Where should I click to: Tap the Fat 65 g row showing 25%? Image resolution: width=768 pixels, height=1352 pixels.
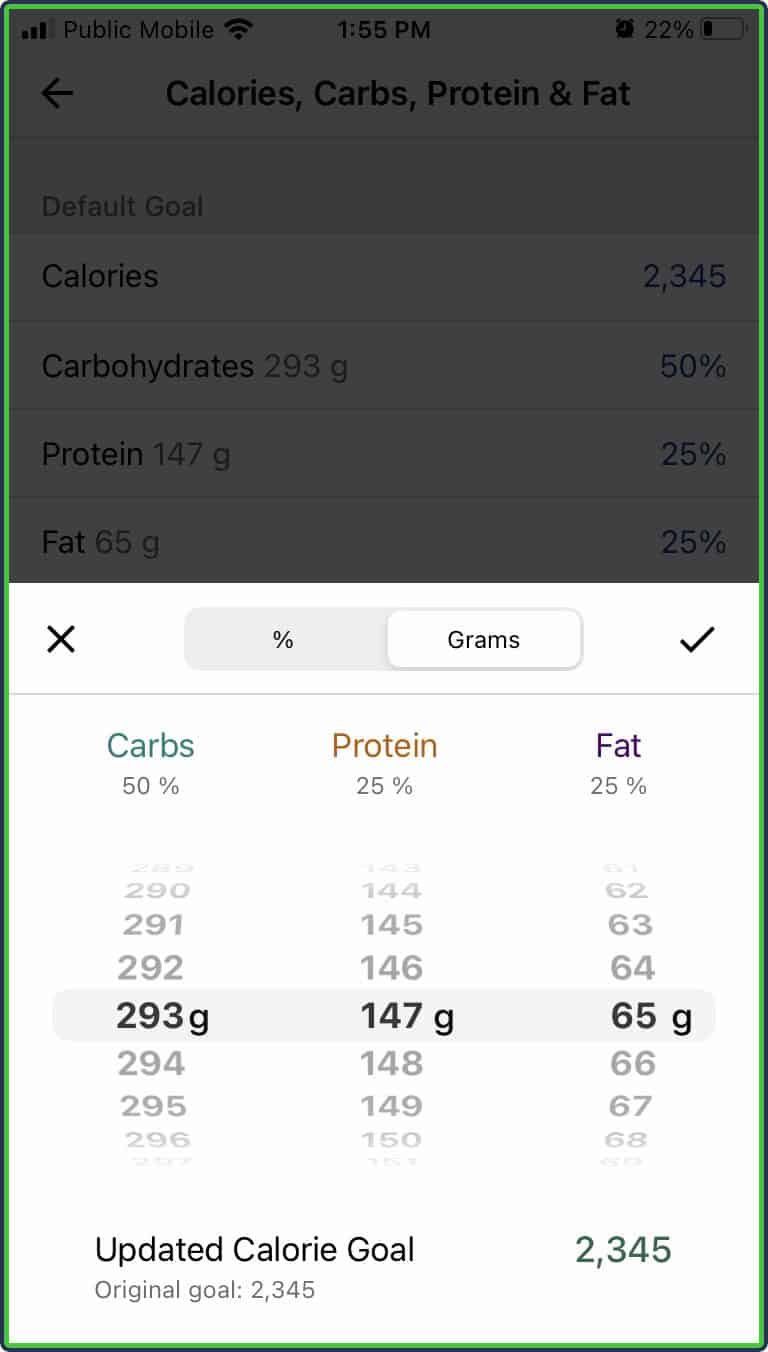point(384,541)
